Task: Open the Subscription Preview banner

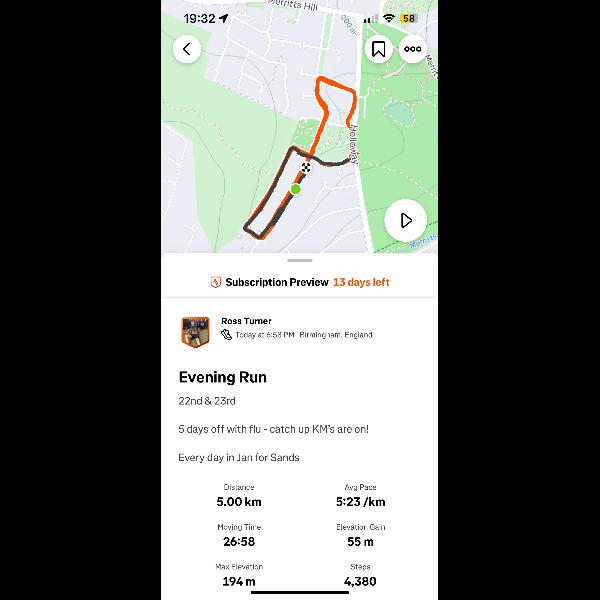Action: (300, 282)
